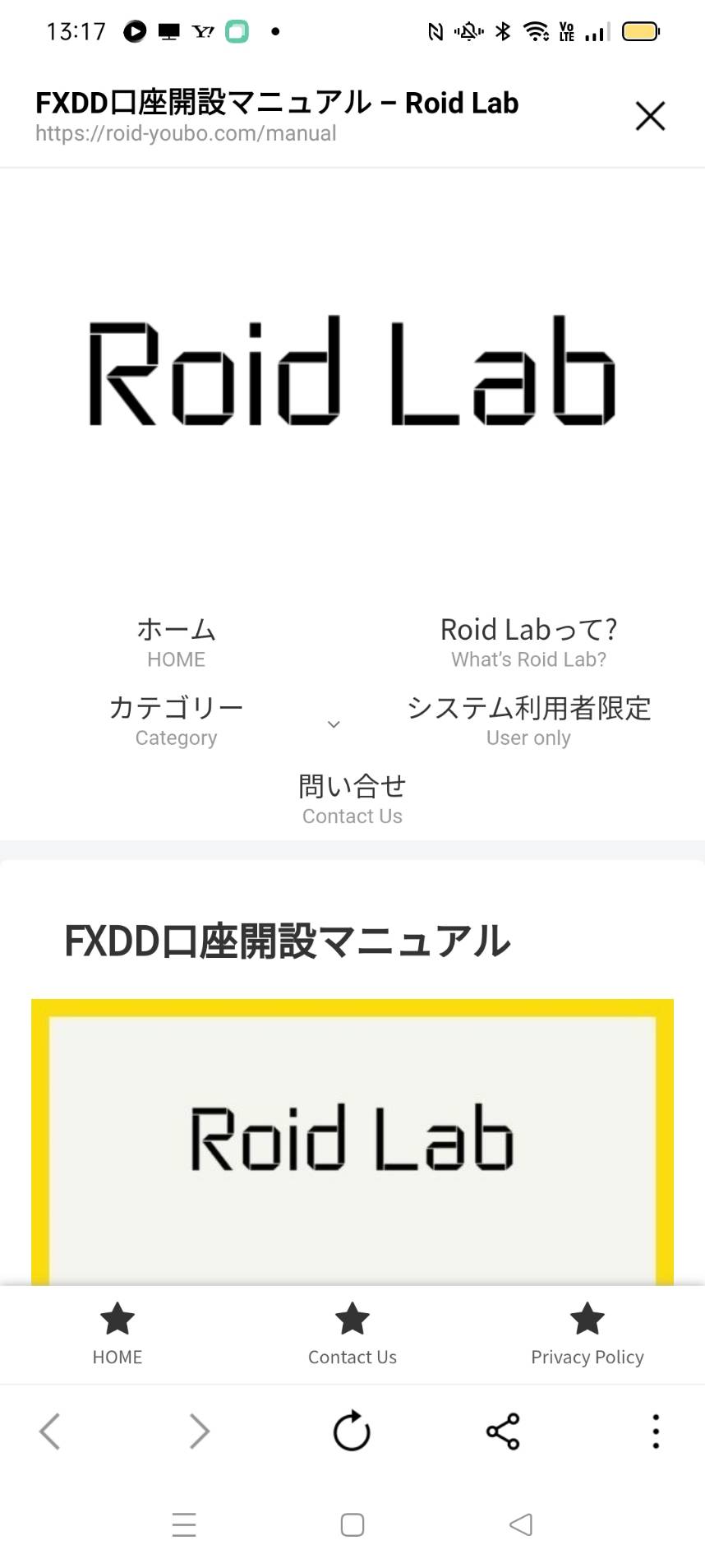
Task: Open the browser overflow menu
Action: click(655, 1432)
